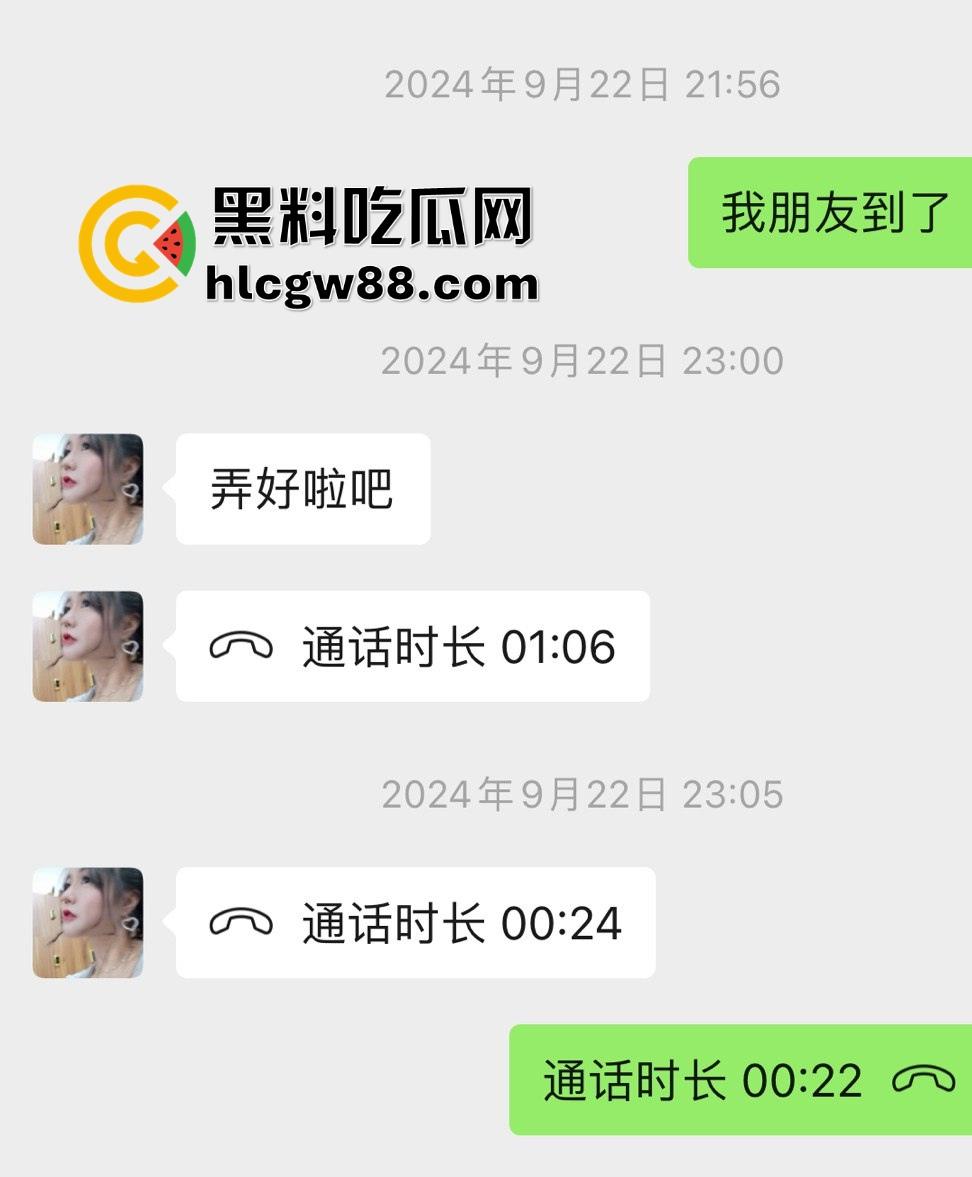
Task: Tap the avatar next to the 01:06 call record
Action: pyautogui.click(x=87, y=645)
